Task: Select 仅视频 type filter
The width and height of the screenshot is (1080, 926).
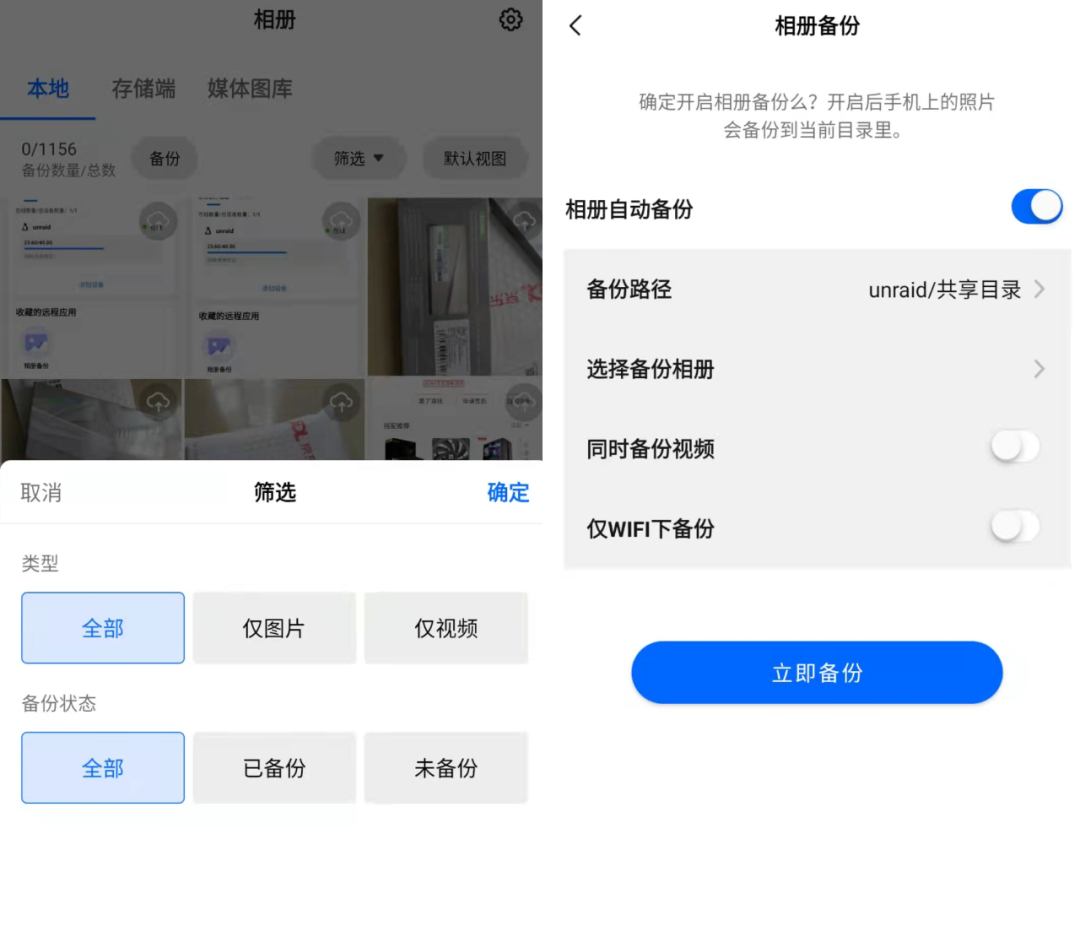Action: (x=446, y=628)
